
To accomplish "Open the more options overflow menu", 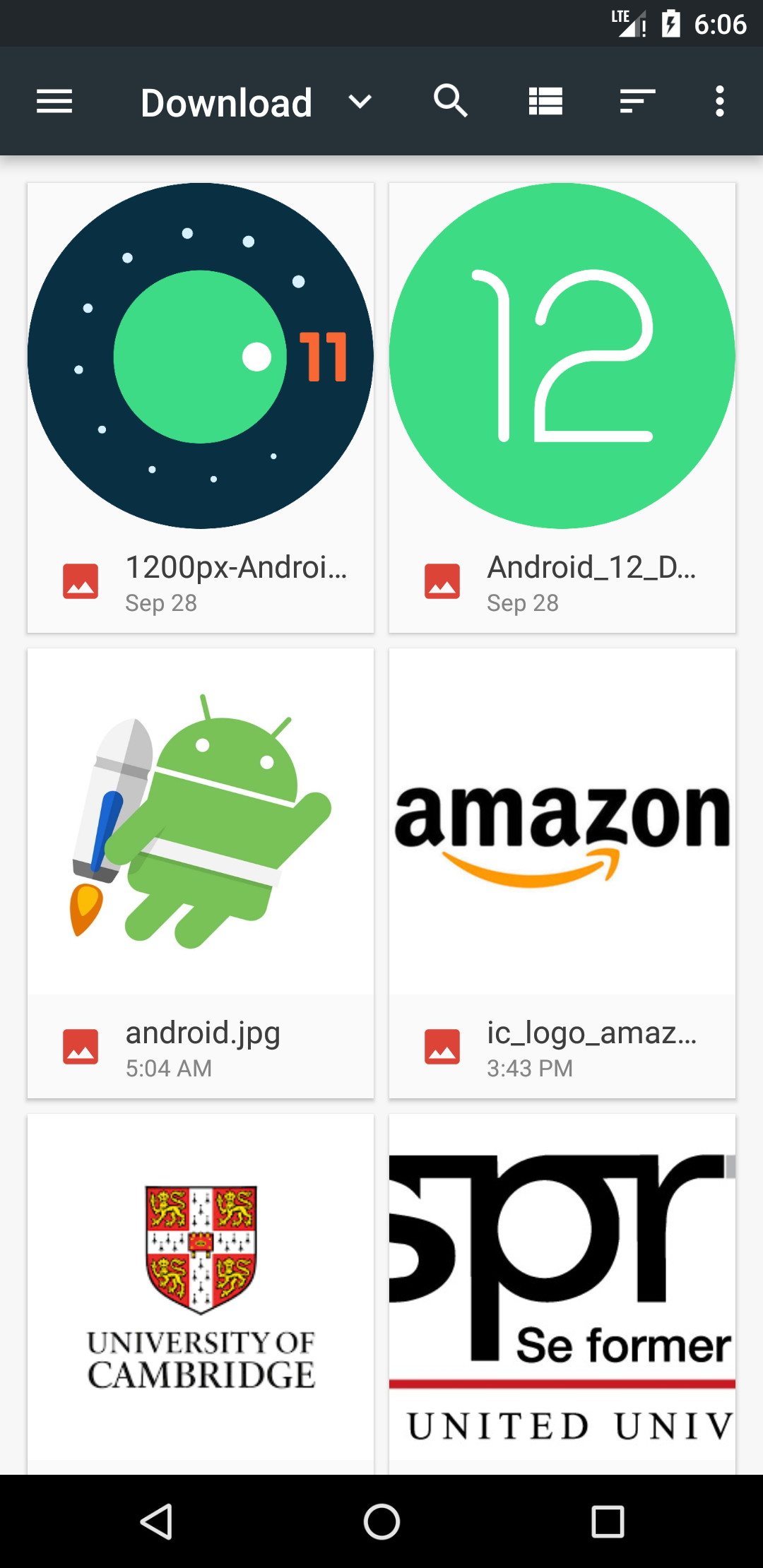I will 719,102.
